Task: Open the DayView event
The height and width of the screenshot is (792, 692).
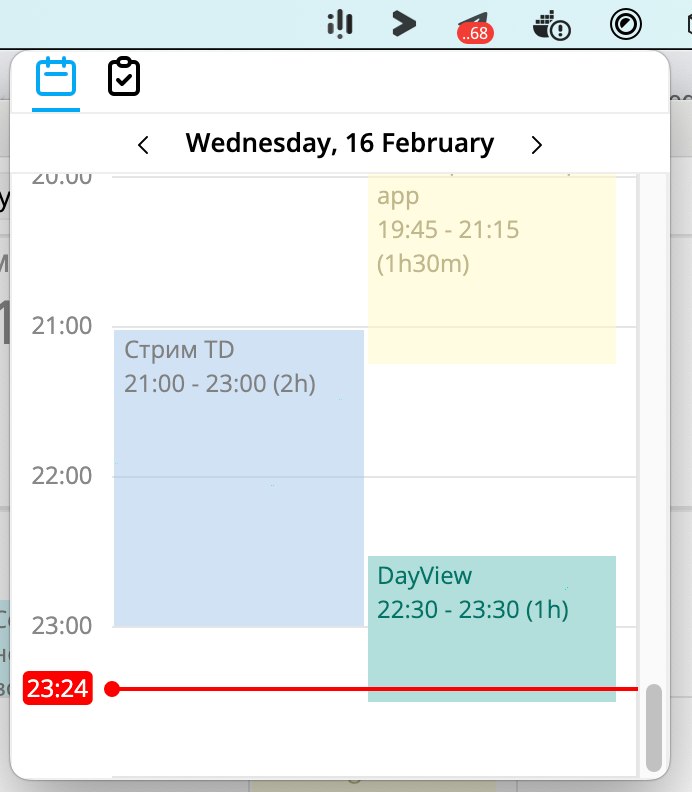Action: pyautogui.click(x=491, y=627)
